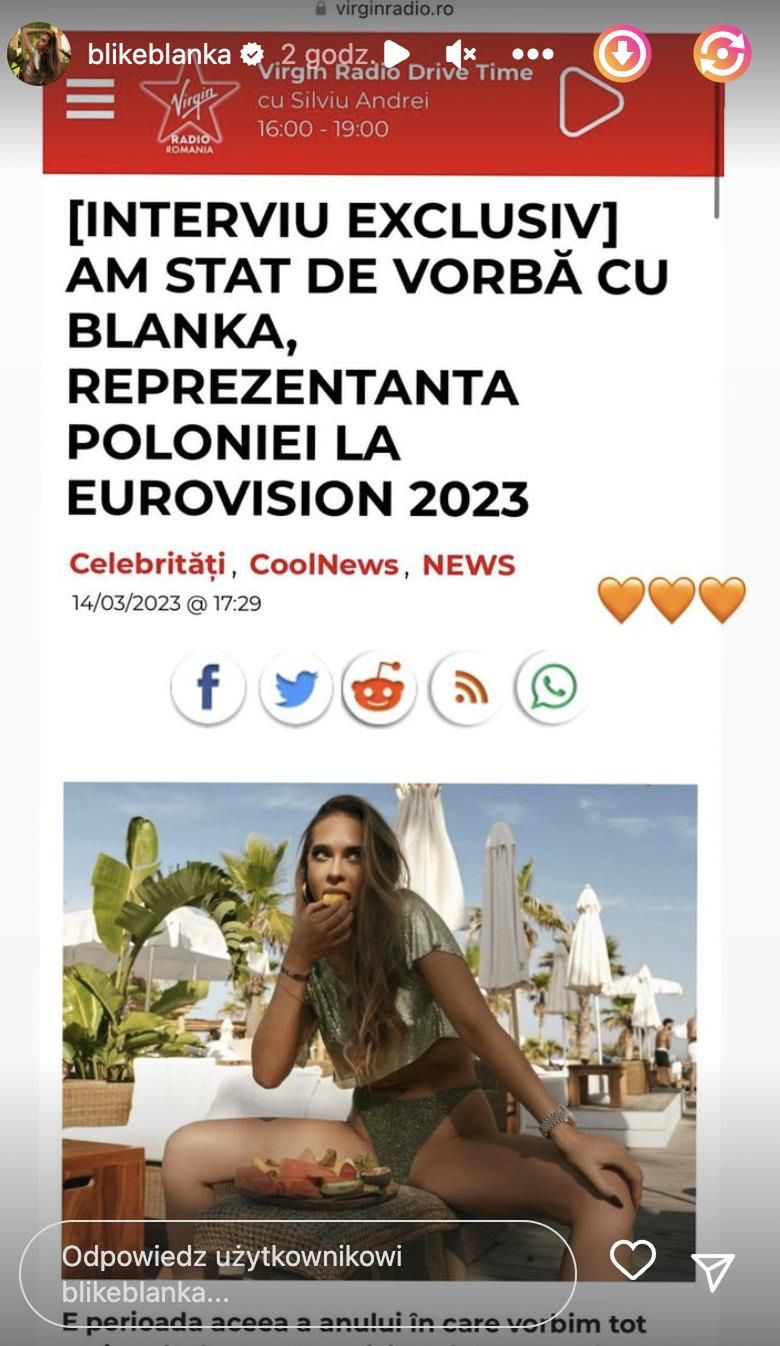Image resolution: width=780 pixels, height=1346 pixels.
Task: Tap the circular repost icon
Action: [x=722, y=54]
